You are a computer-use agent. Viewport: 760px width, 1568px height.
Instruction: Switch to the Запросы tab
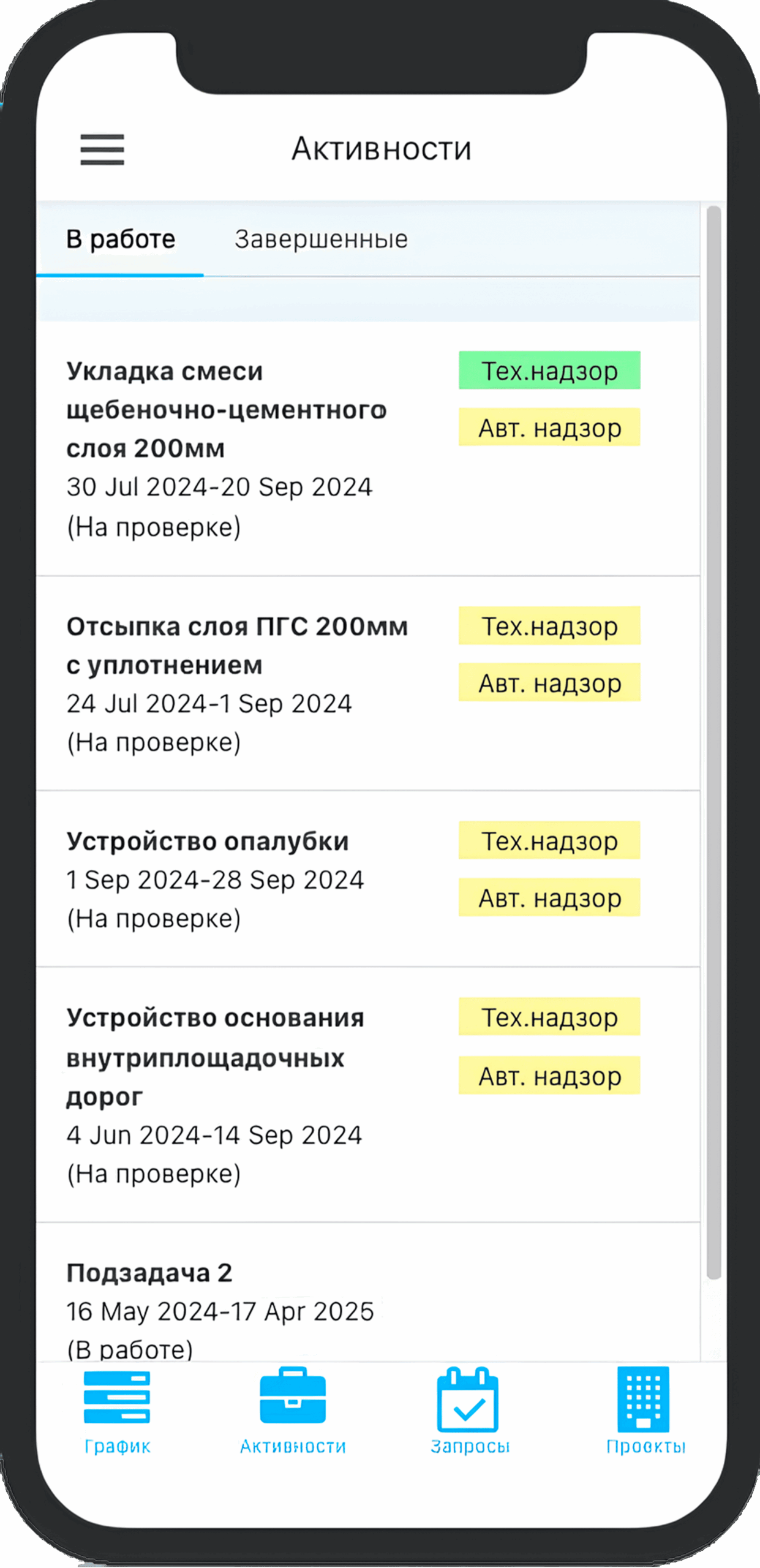(x=470, y=1411)
